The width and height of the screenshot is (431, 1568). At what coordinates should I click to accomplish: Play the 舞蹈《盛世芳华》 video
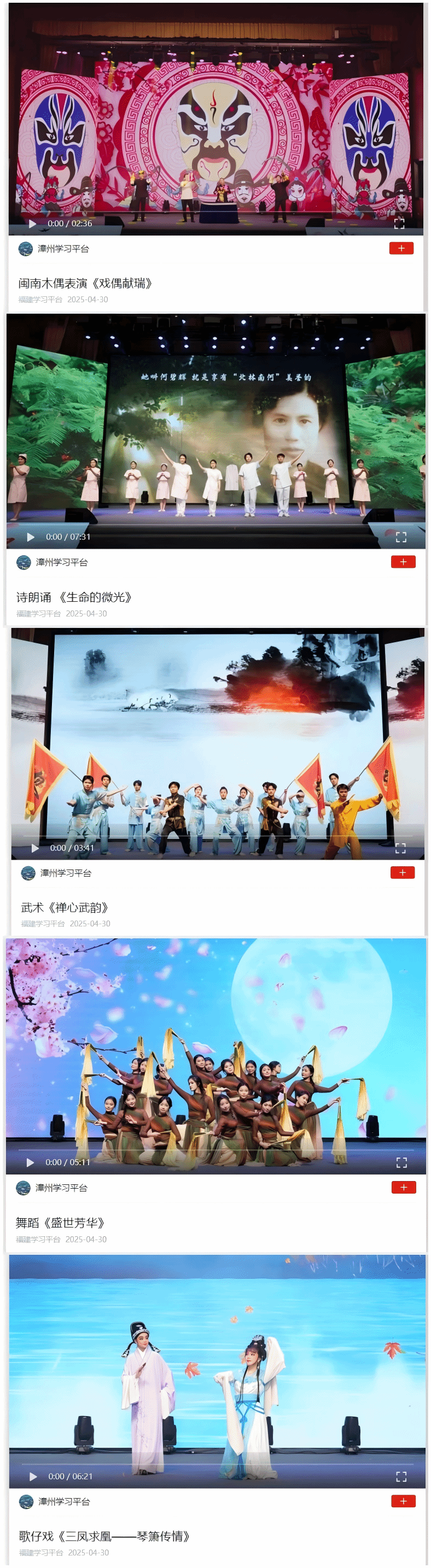30,1162
